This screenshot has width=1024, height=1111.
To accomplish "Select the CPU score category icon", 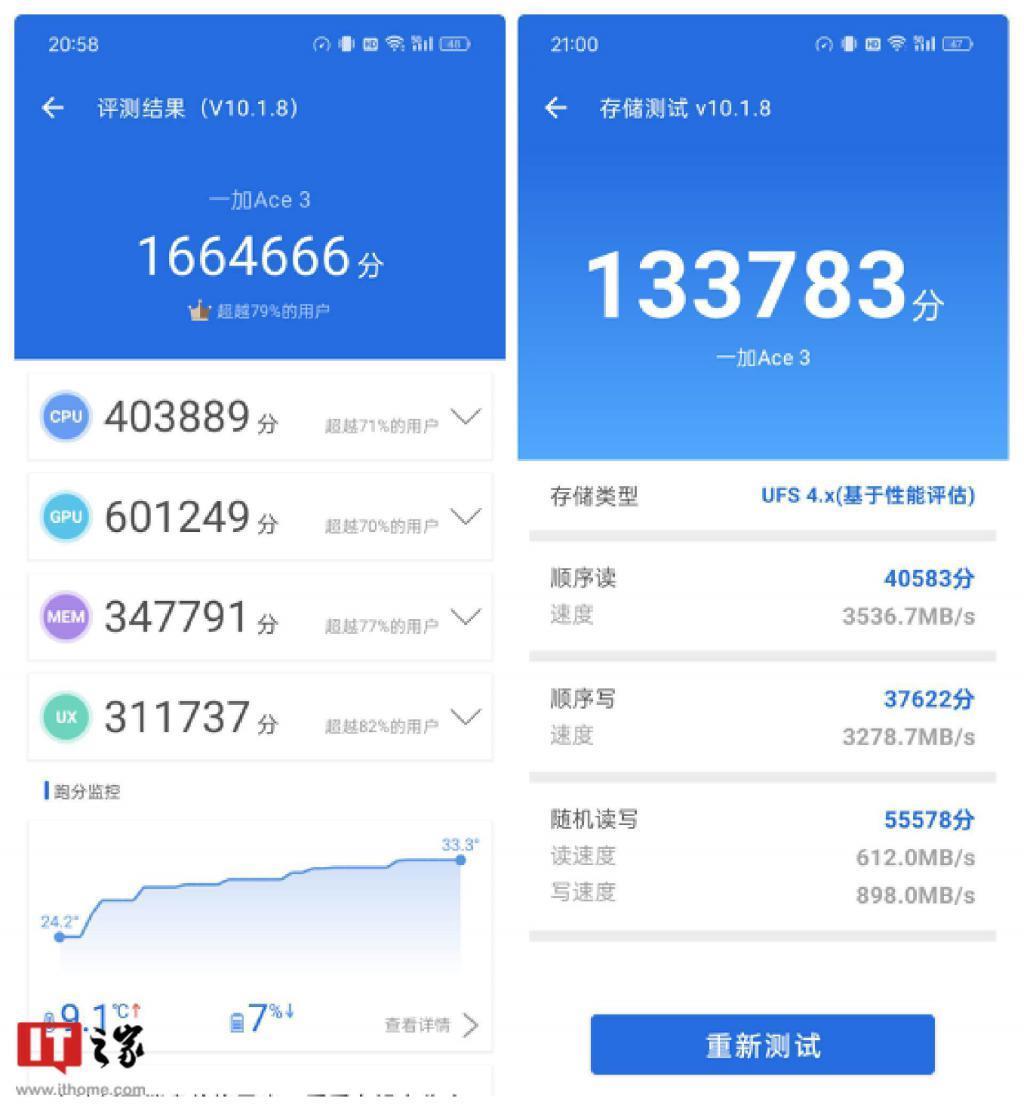I will (66, 417).
